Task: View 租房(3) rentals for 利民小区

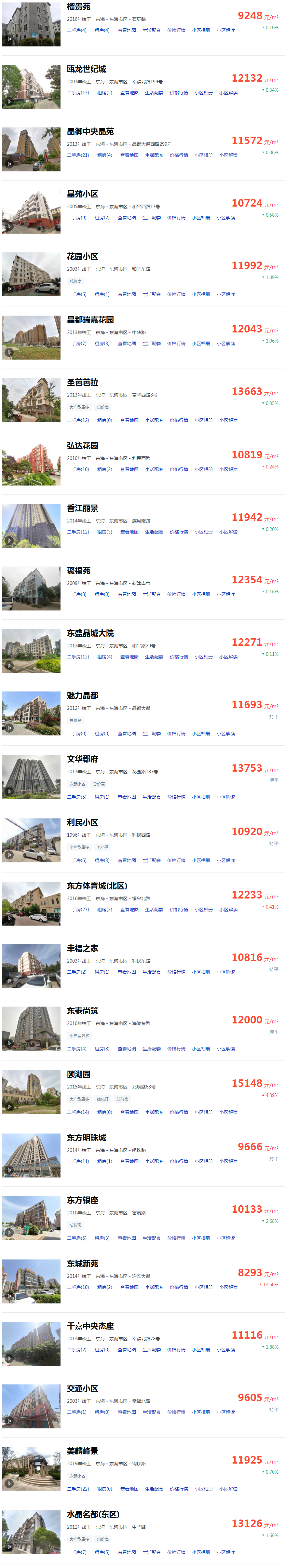Action: (102, 861)
